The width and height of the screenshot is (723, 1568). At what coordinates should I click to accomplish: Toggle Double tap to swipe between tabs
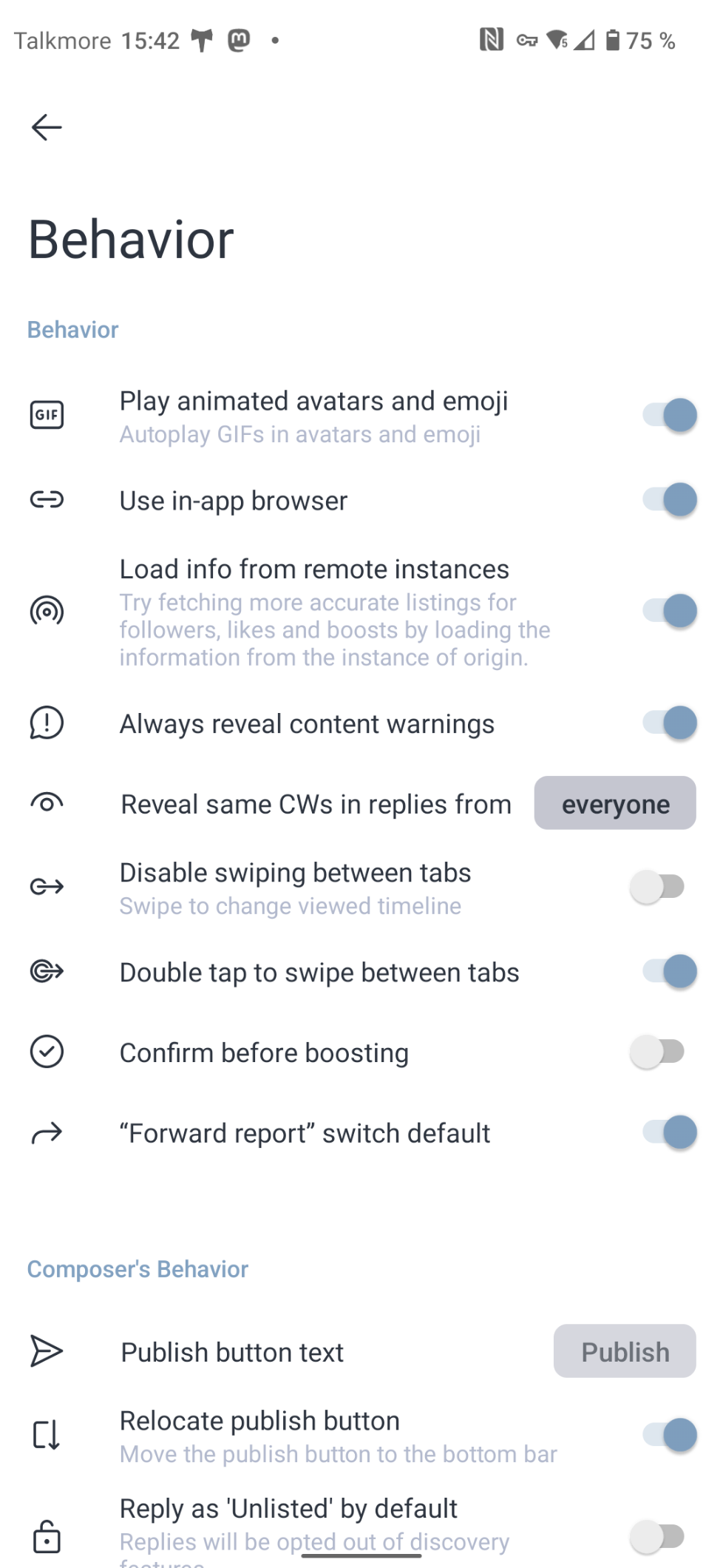click(669, 971)
